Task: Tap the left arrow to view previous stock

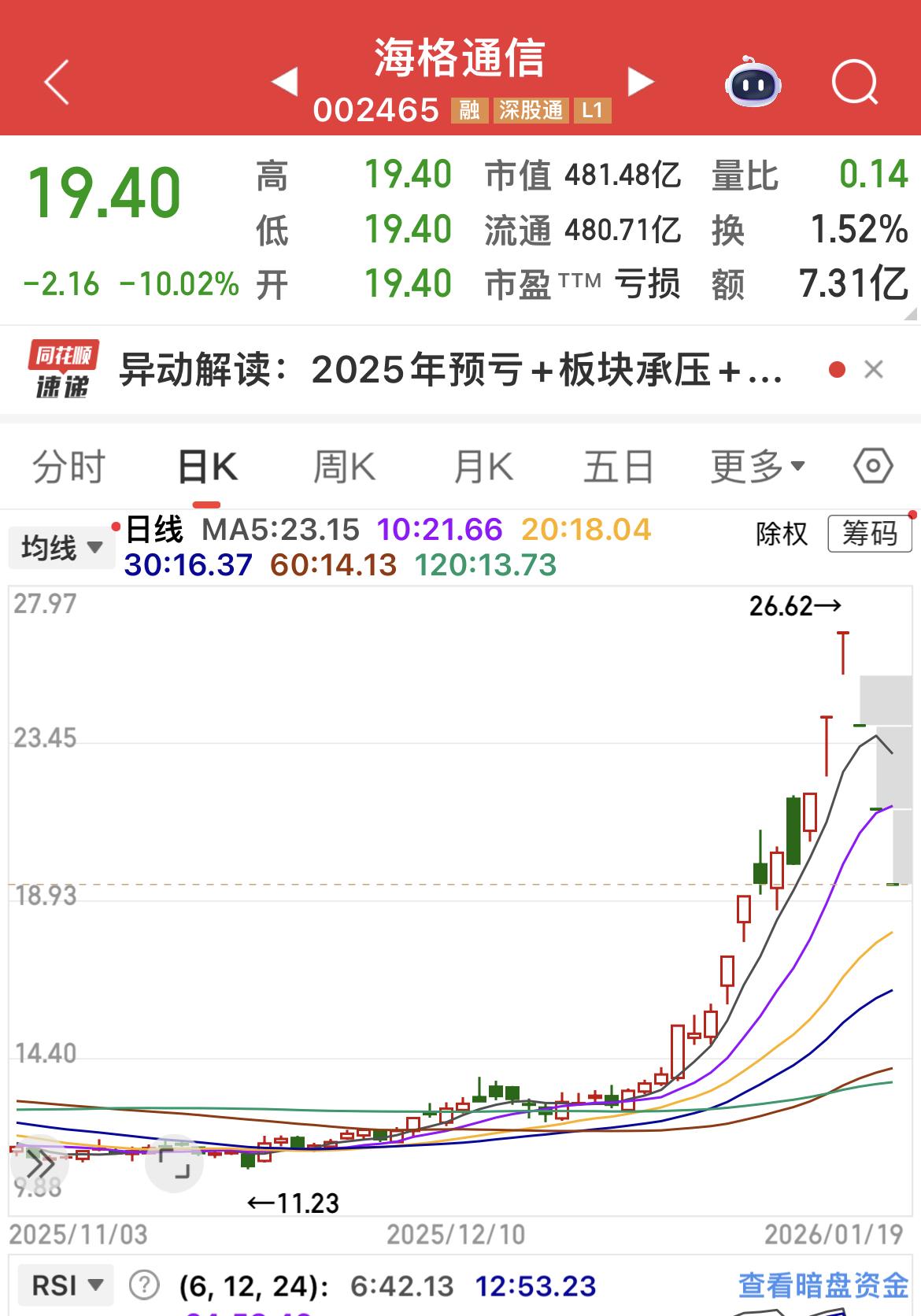Action: 283,81
